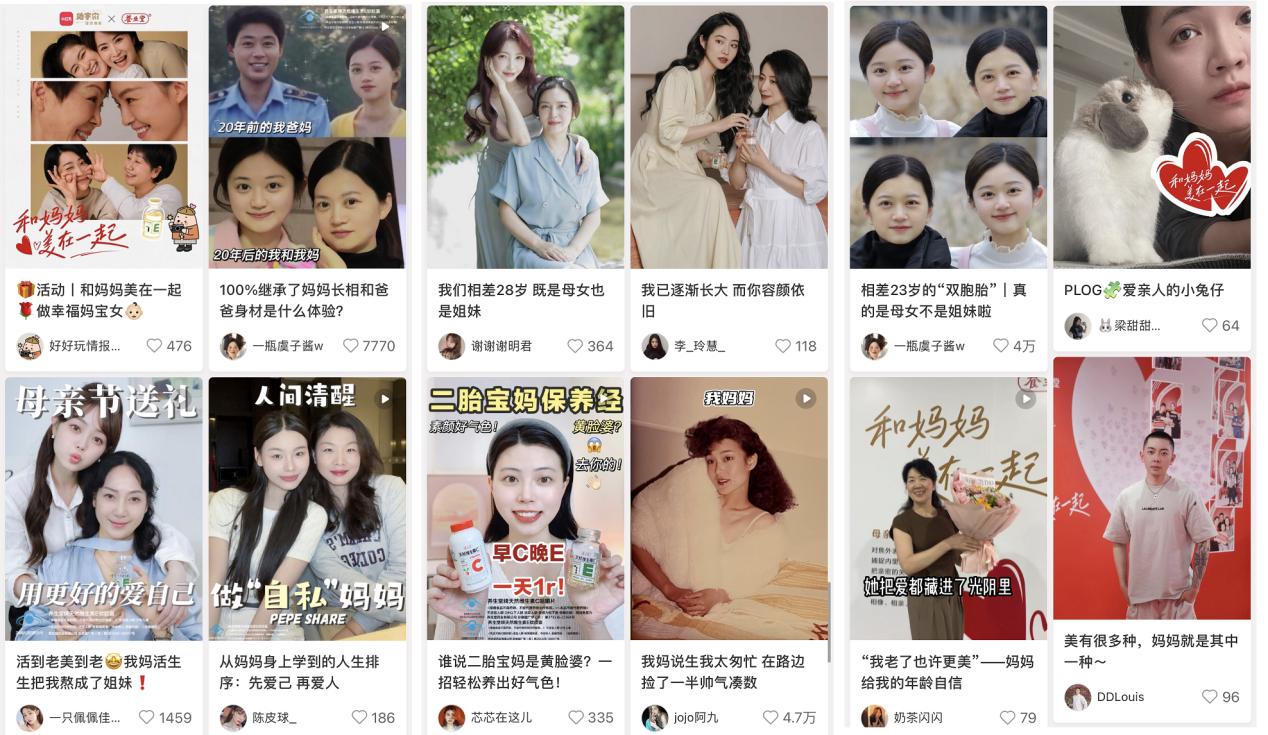
Task: Like 李_玲慧_'s post
Action: tap(784, 346)
